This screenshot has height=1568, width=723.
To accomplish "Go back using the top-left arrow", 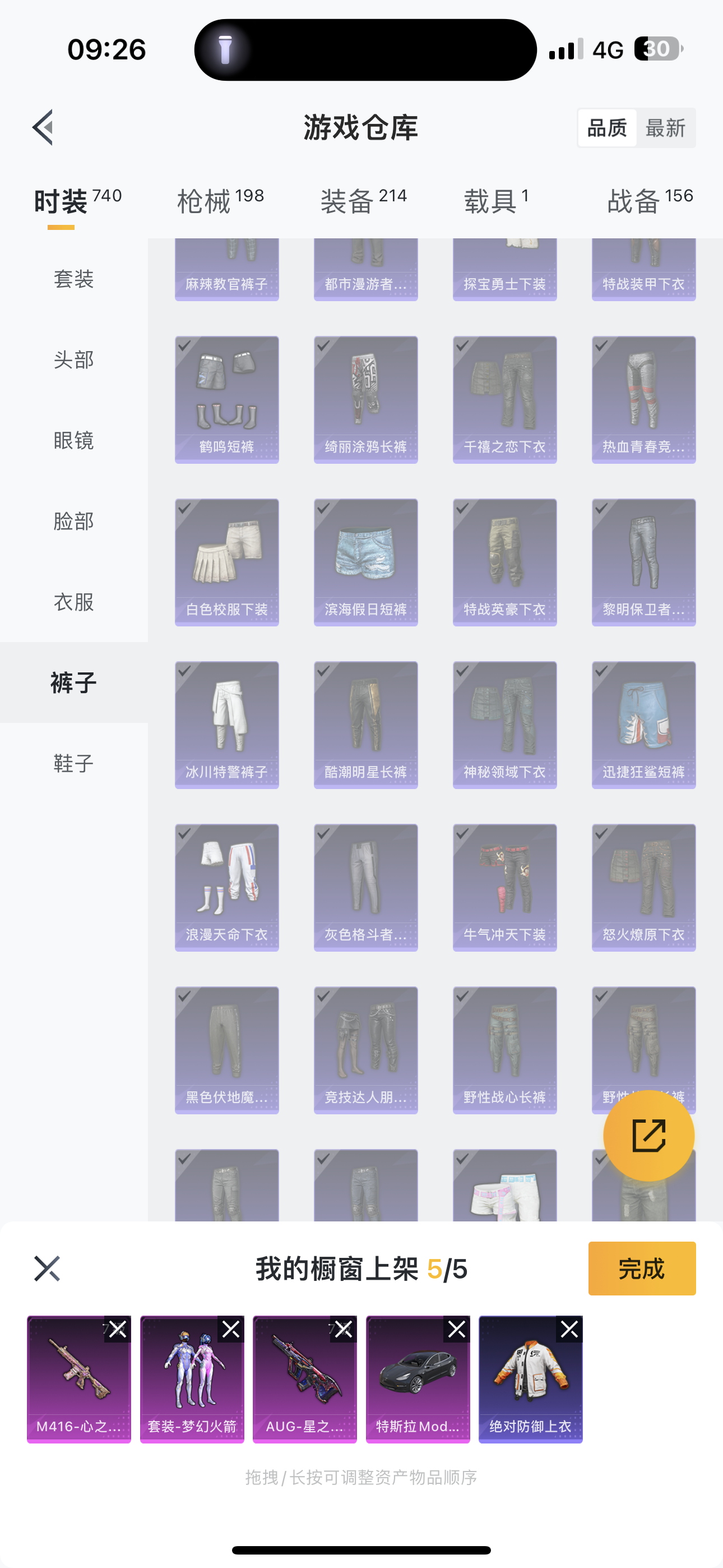I will point(43,128).
